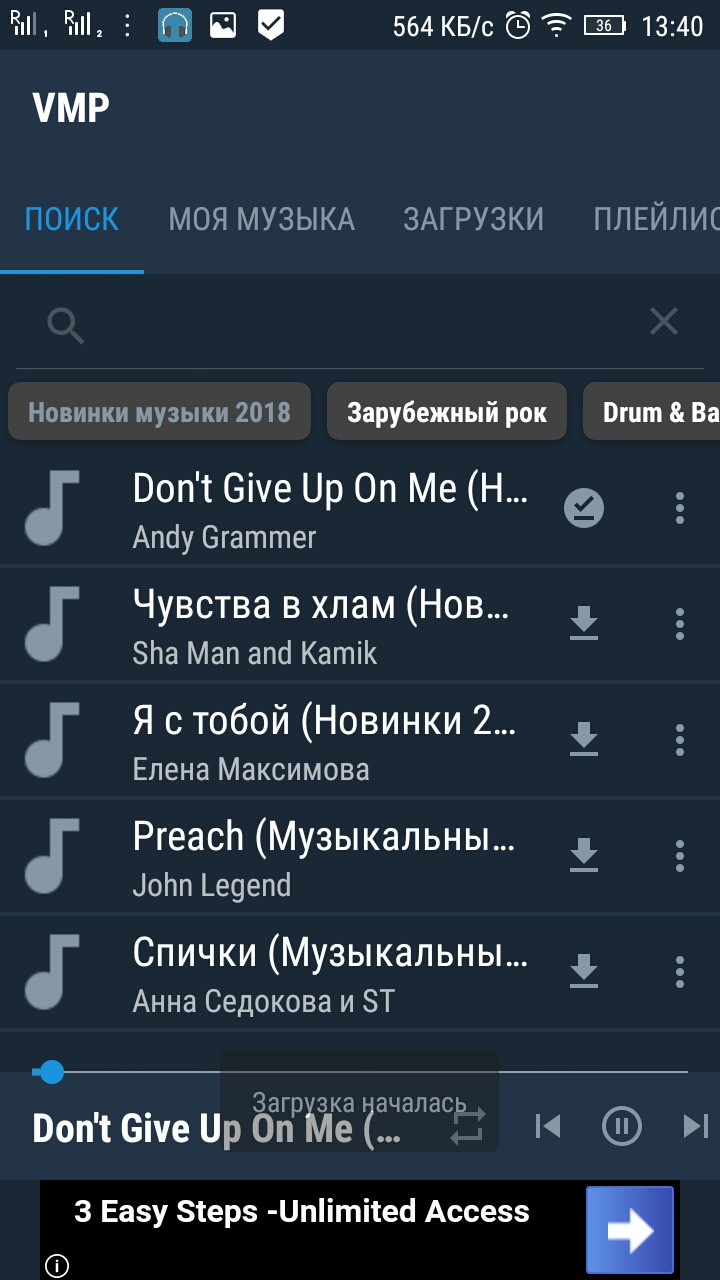The height and width of the screenshot is (1280, 720).
Task: Switch to the МОЯ МУЗЫКА tab
Action: coord(261,219)
